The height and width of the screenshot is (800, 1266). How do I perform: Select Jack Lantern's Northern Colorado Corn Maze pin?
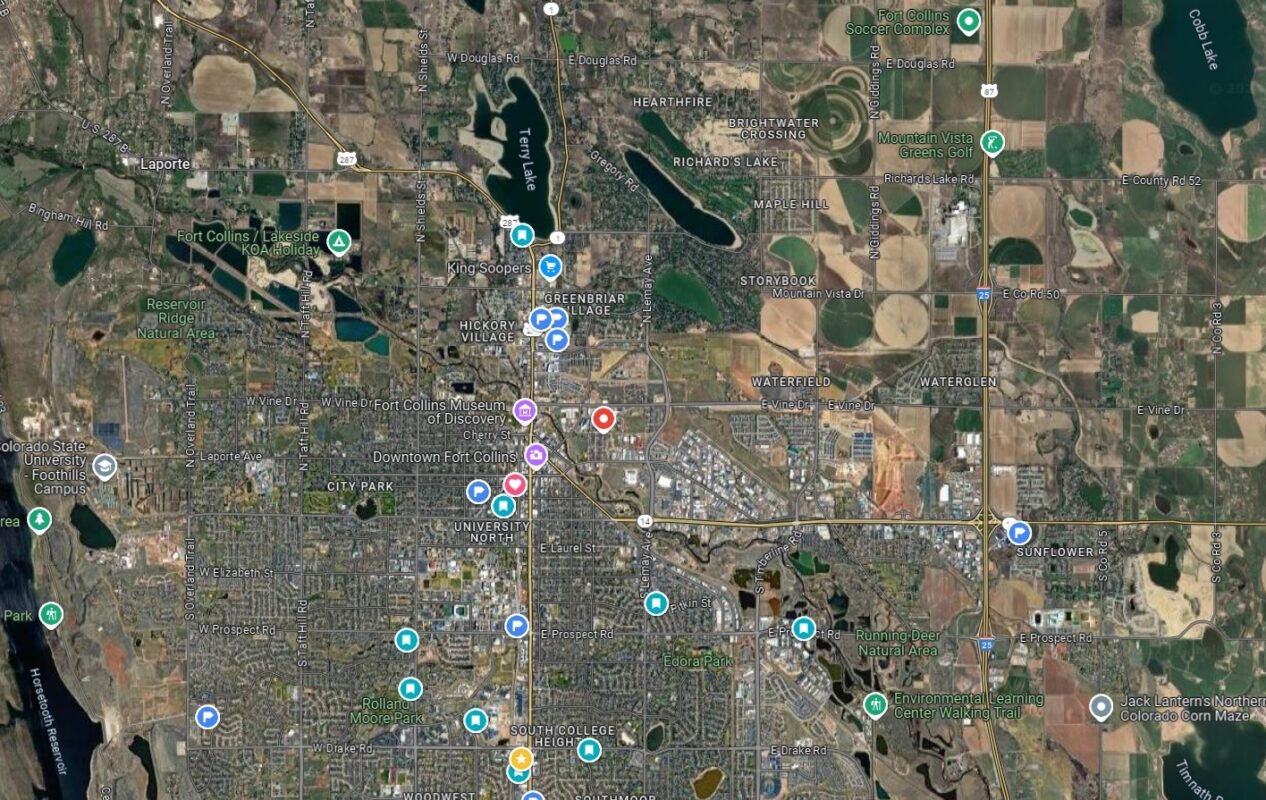coord(1101,708)
